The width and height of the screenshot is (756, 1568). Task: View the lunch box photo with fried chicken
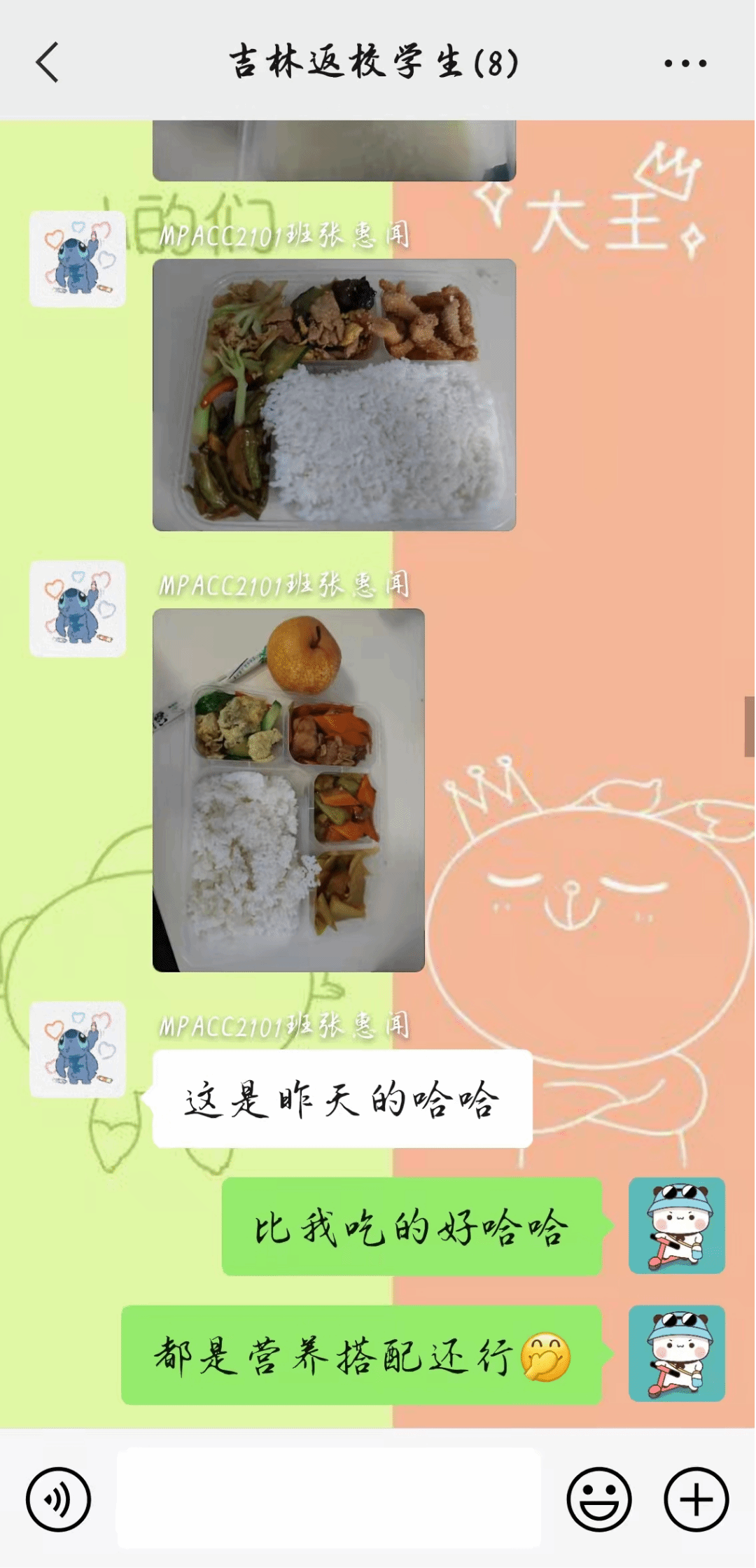pos(334,395)
